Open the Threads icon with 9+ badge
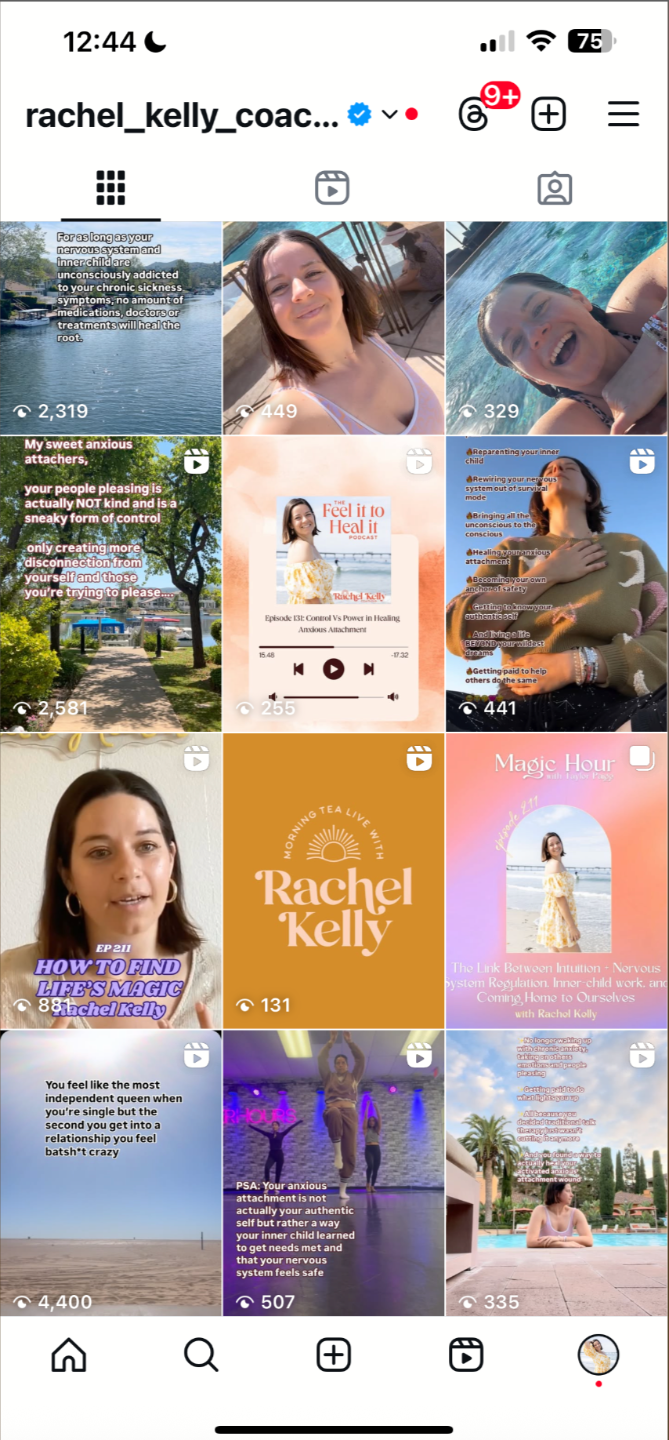This screenshot has height=1440, width=669. [474, 114]
